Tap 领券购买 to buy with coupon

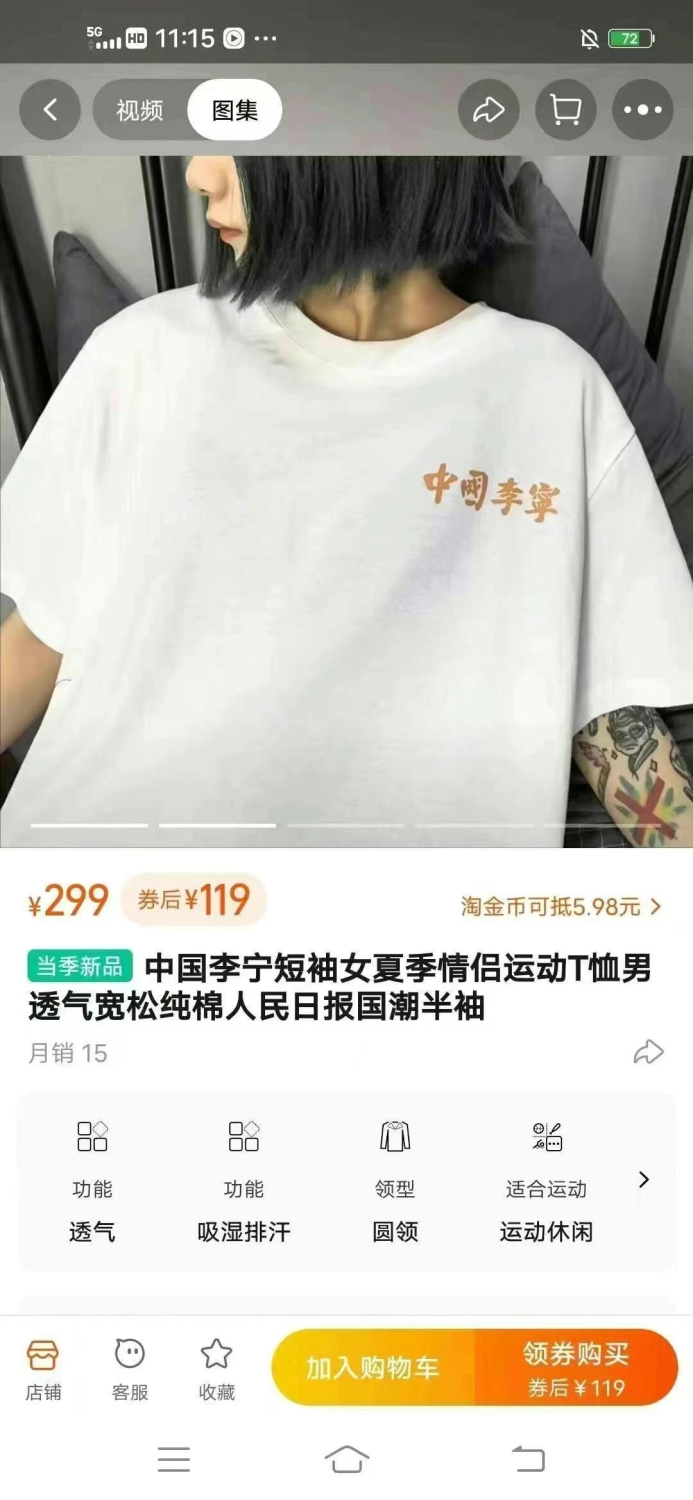pos(577,1368)
